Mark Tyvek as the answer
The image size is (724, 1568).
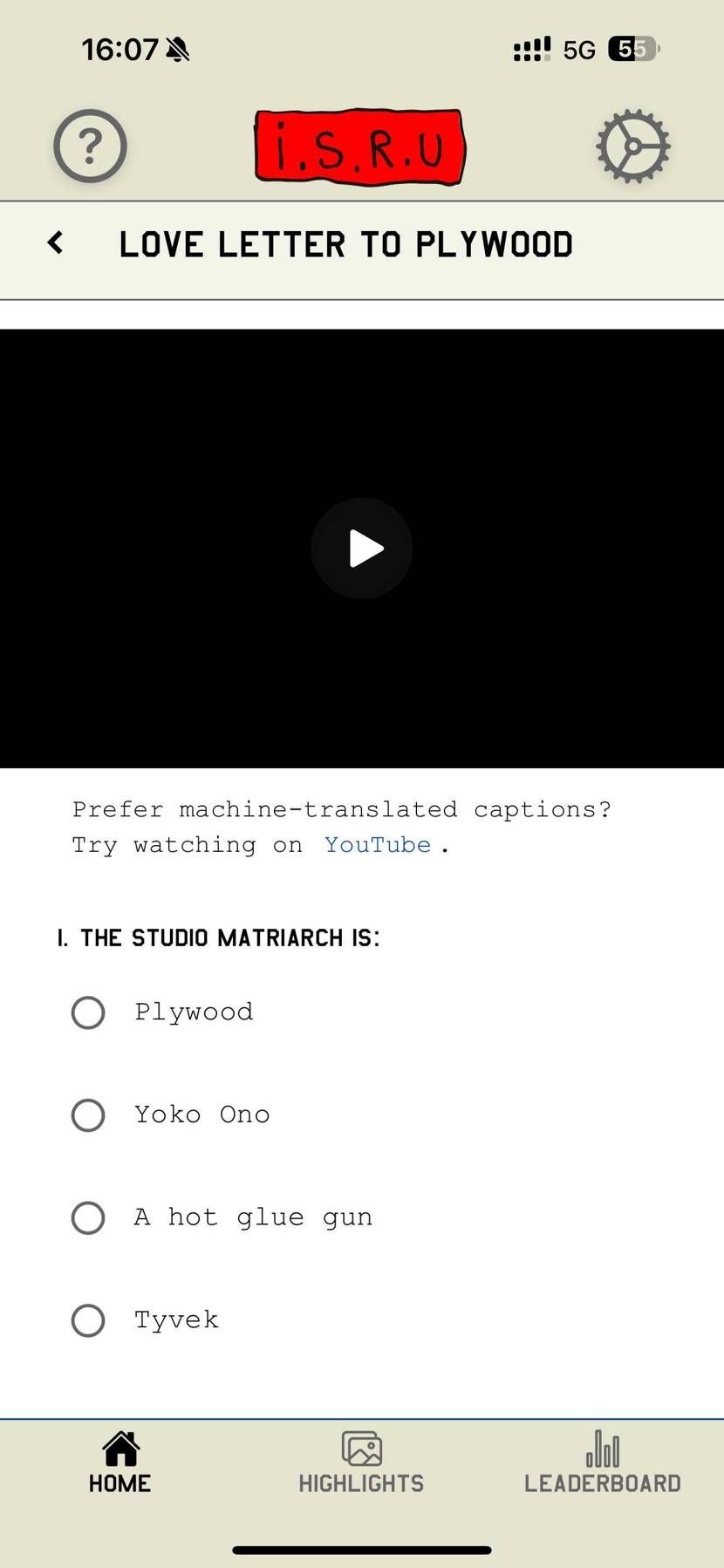[x=88, y=1320]
